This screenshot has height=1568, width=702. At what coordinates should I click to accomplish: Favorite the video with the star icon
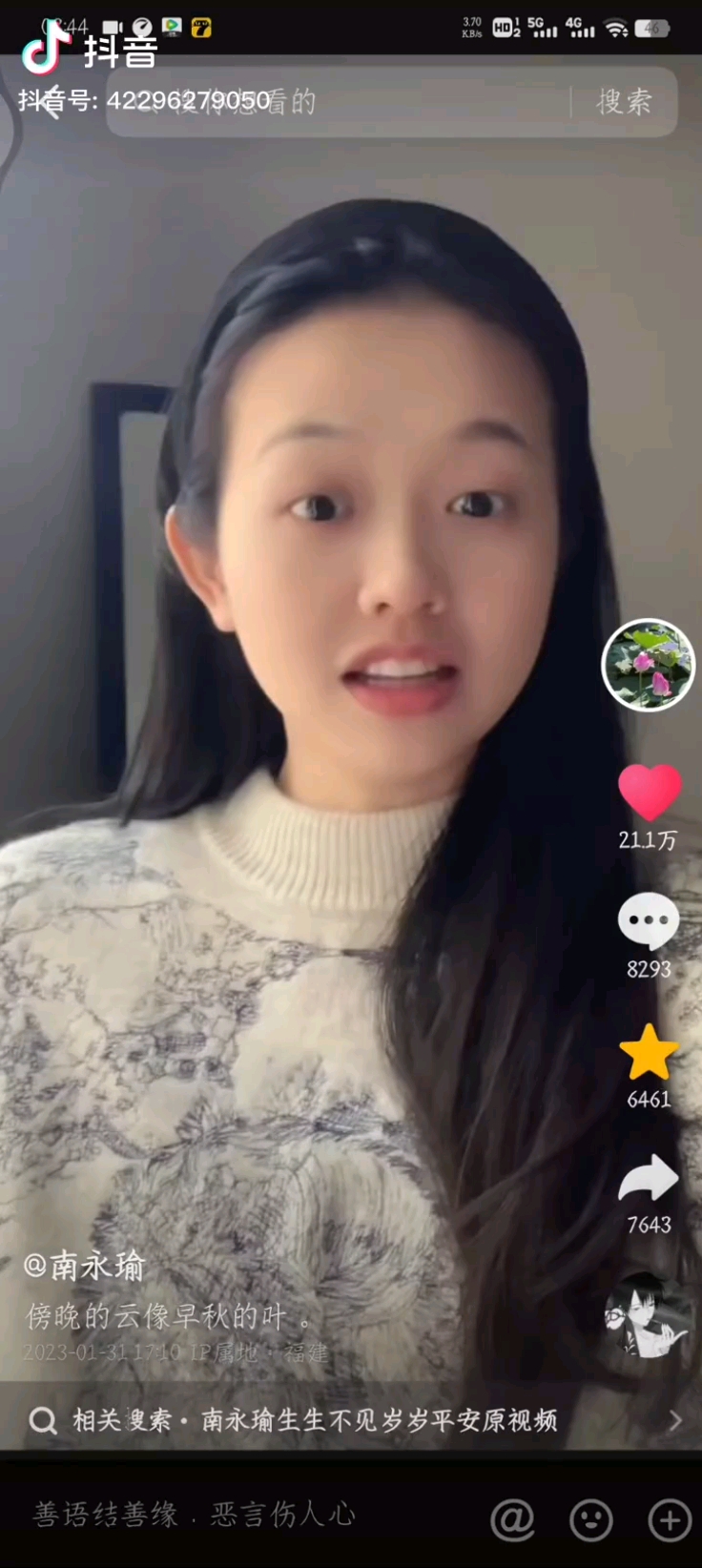click(x=649, y=1053)
